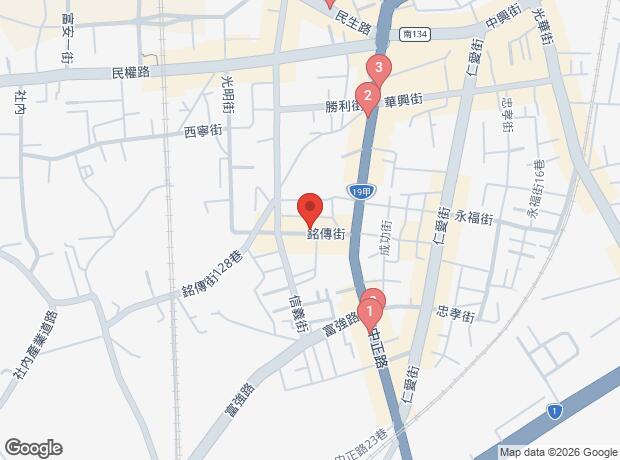The width and height of the screenshot is (620, 460).
Task: Select map marker number 2
Action: [x=368, y=98]
